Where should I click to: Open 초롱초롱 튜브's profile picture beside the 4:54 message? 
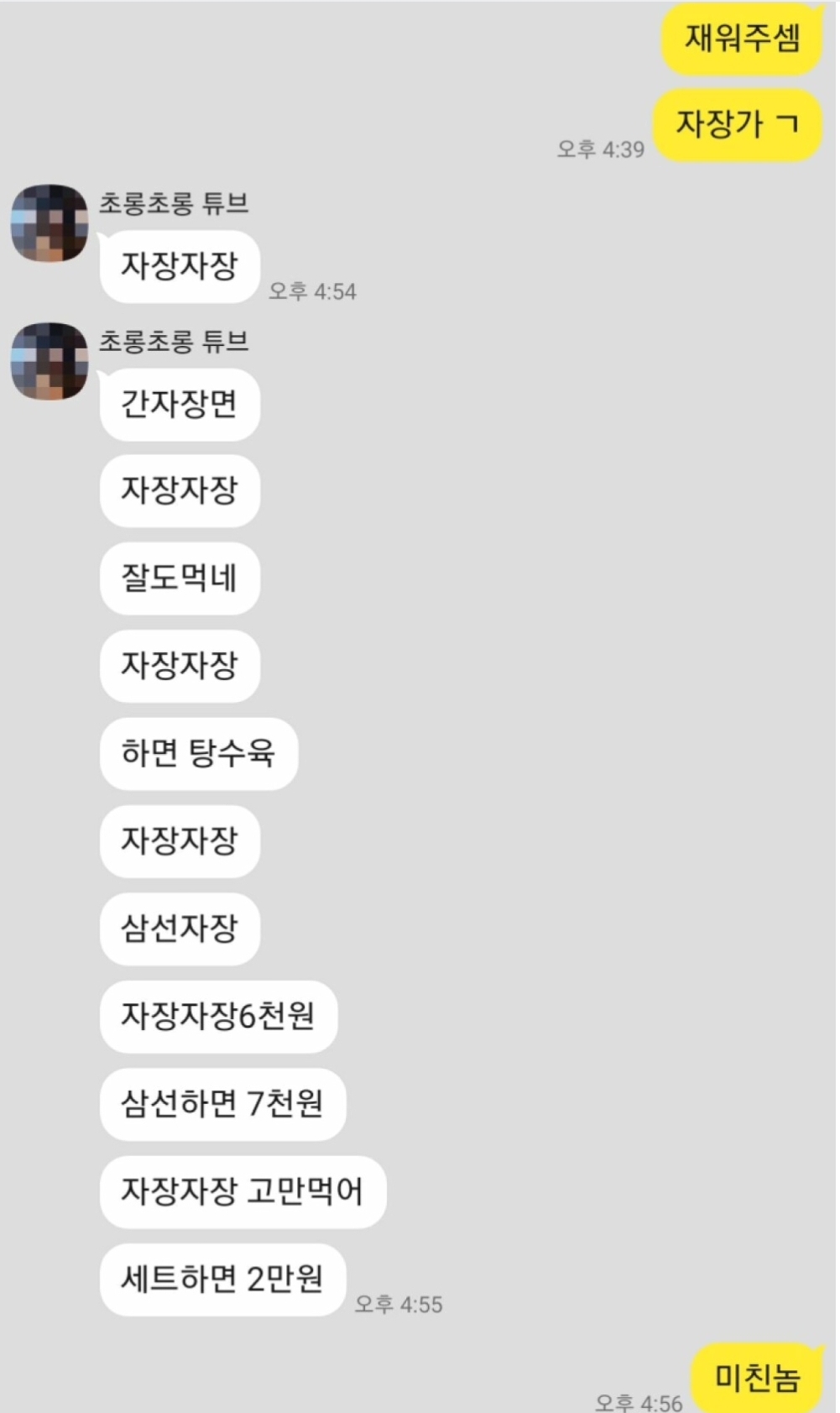pos(50,223)
